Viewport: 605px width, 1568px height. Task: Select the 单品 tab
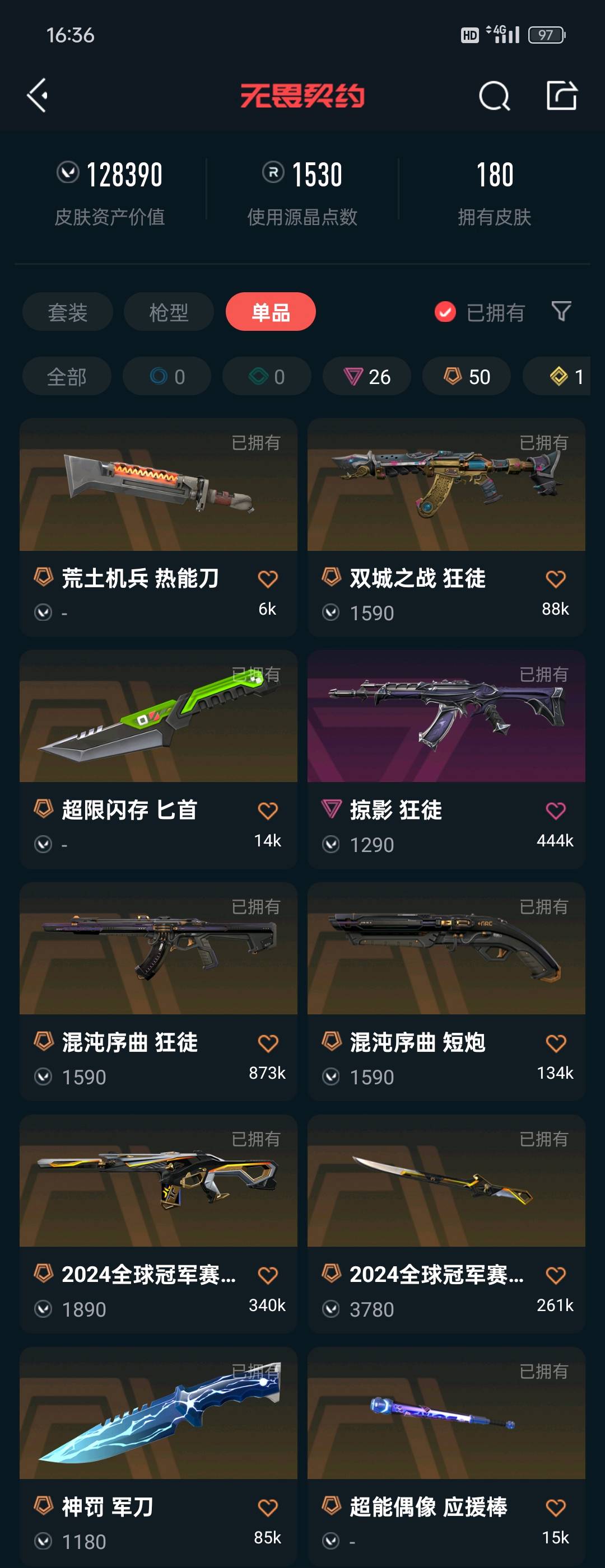271,312
